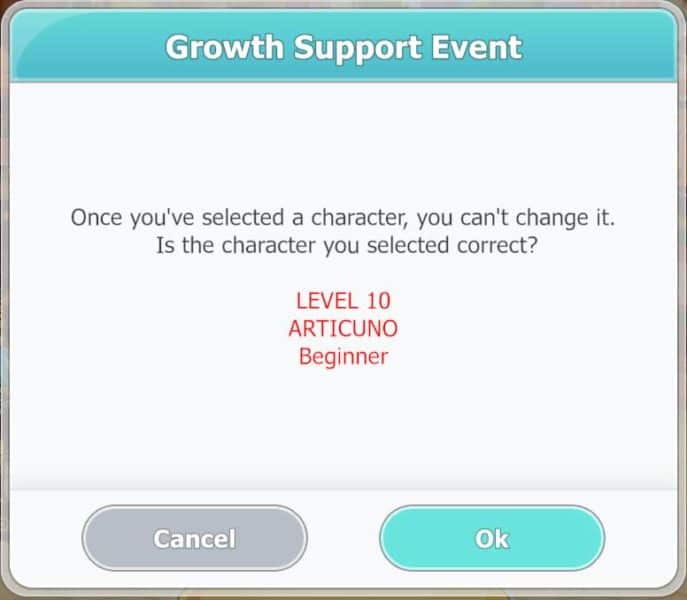Confirm character selection with Ok

click(x=492, y=539)
